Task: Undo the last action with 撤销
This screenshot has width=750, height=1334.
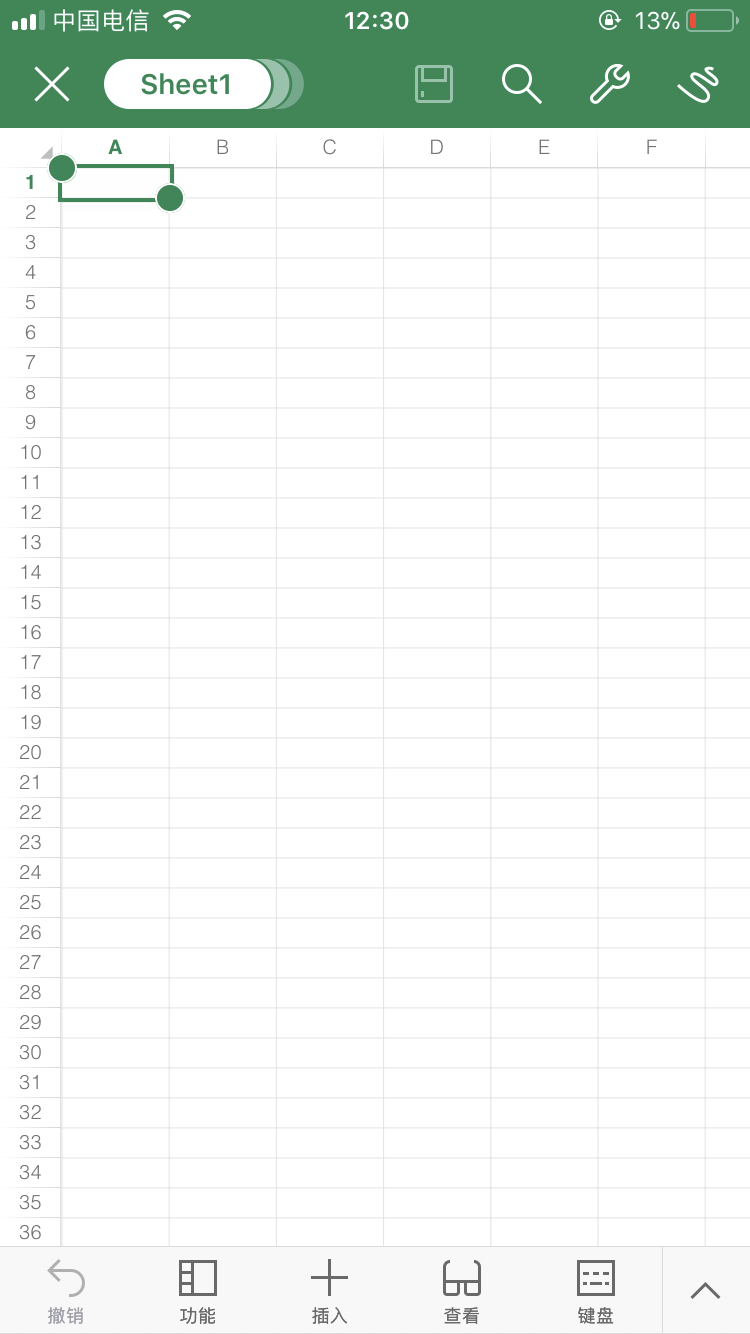Action: (x=66, y=1291)
